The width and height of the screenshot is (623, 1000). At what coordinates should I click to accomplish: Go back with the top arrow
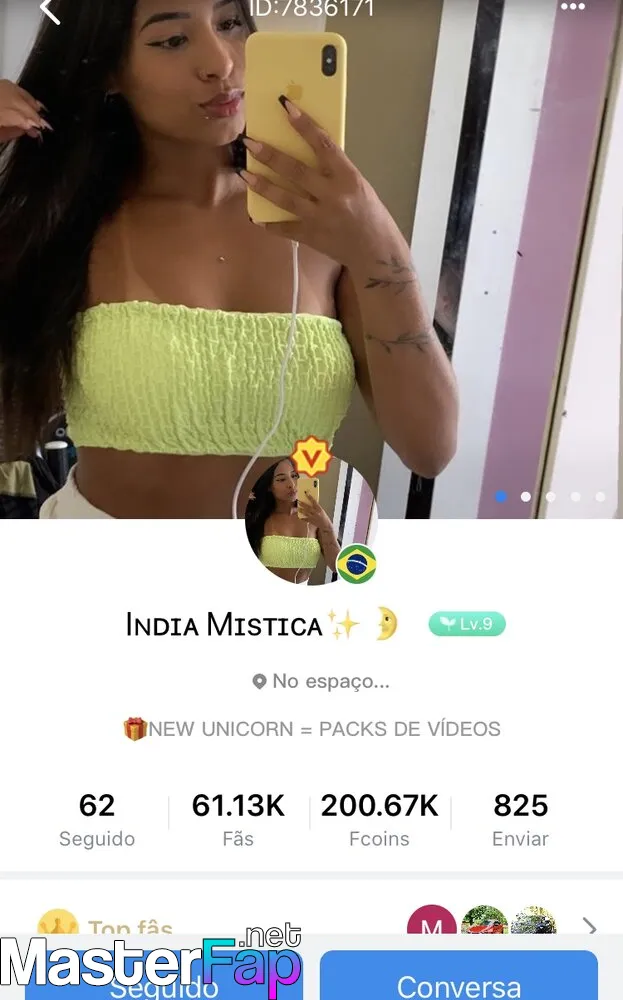coord(50,10)
